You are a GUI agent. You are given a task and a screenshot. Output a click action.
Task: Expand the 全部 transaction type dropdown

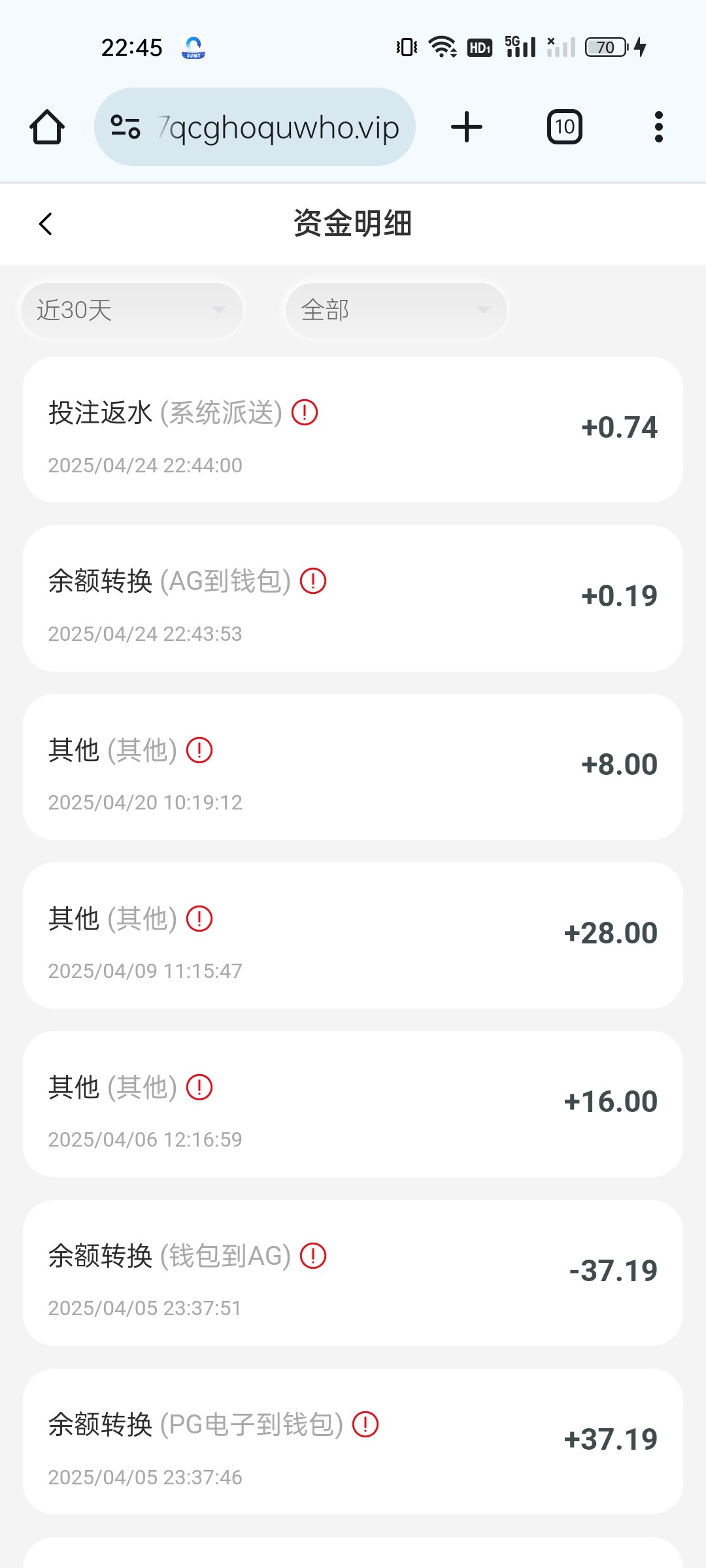396,310
